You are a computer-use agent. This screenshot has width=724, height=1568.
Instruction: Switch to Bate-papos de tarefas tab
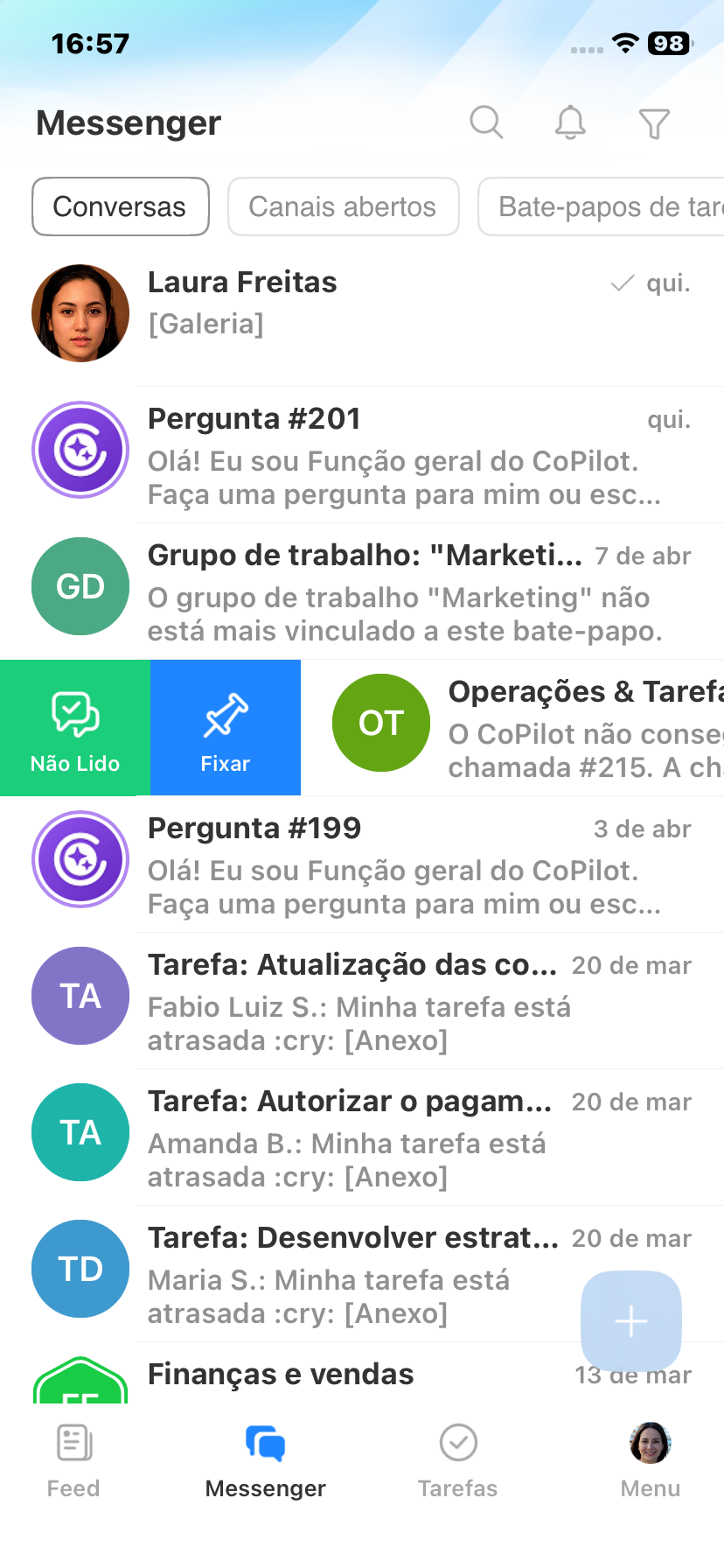tap(603, 206)
